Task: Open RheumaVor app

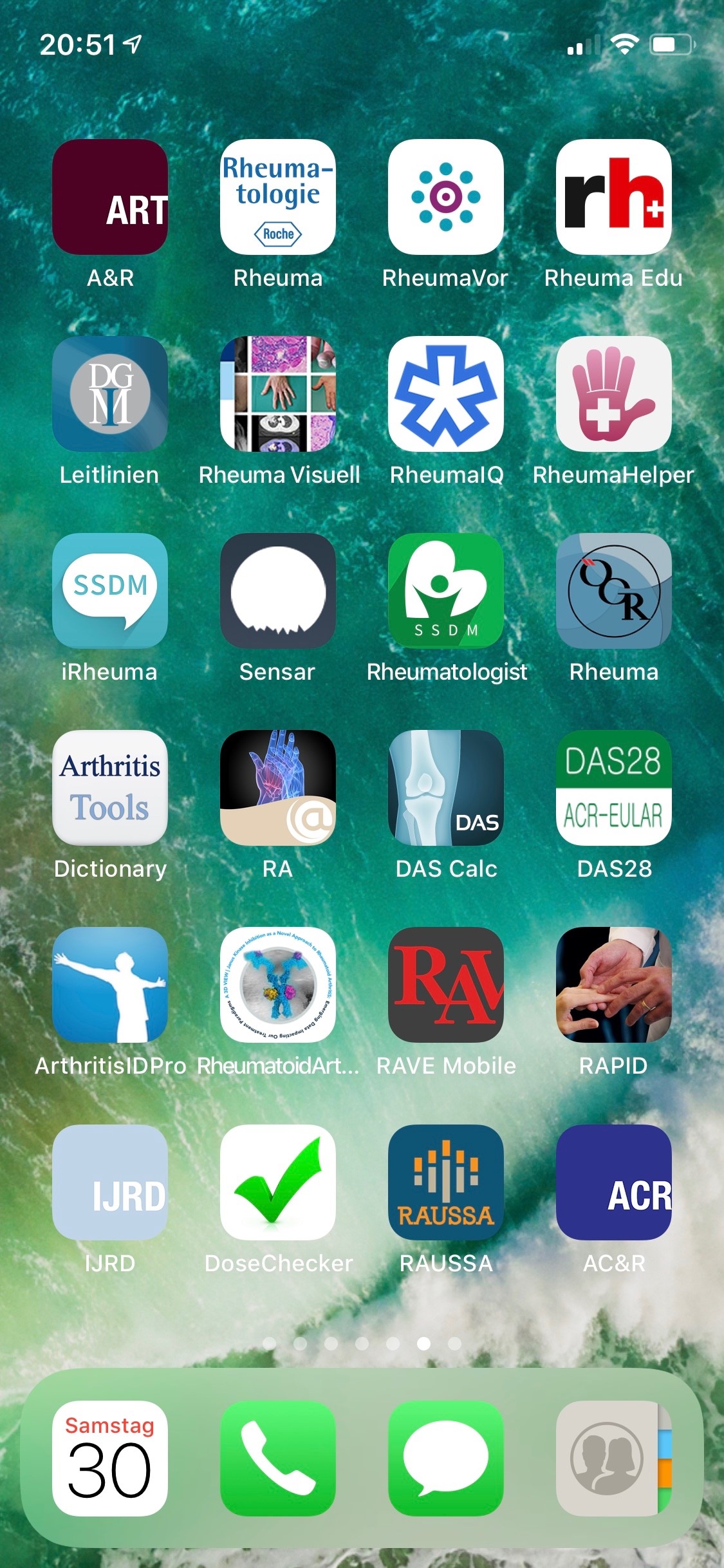Action: coord(445,197)
